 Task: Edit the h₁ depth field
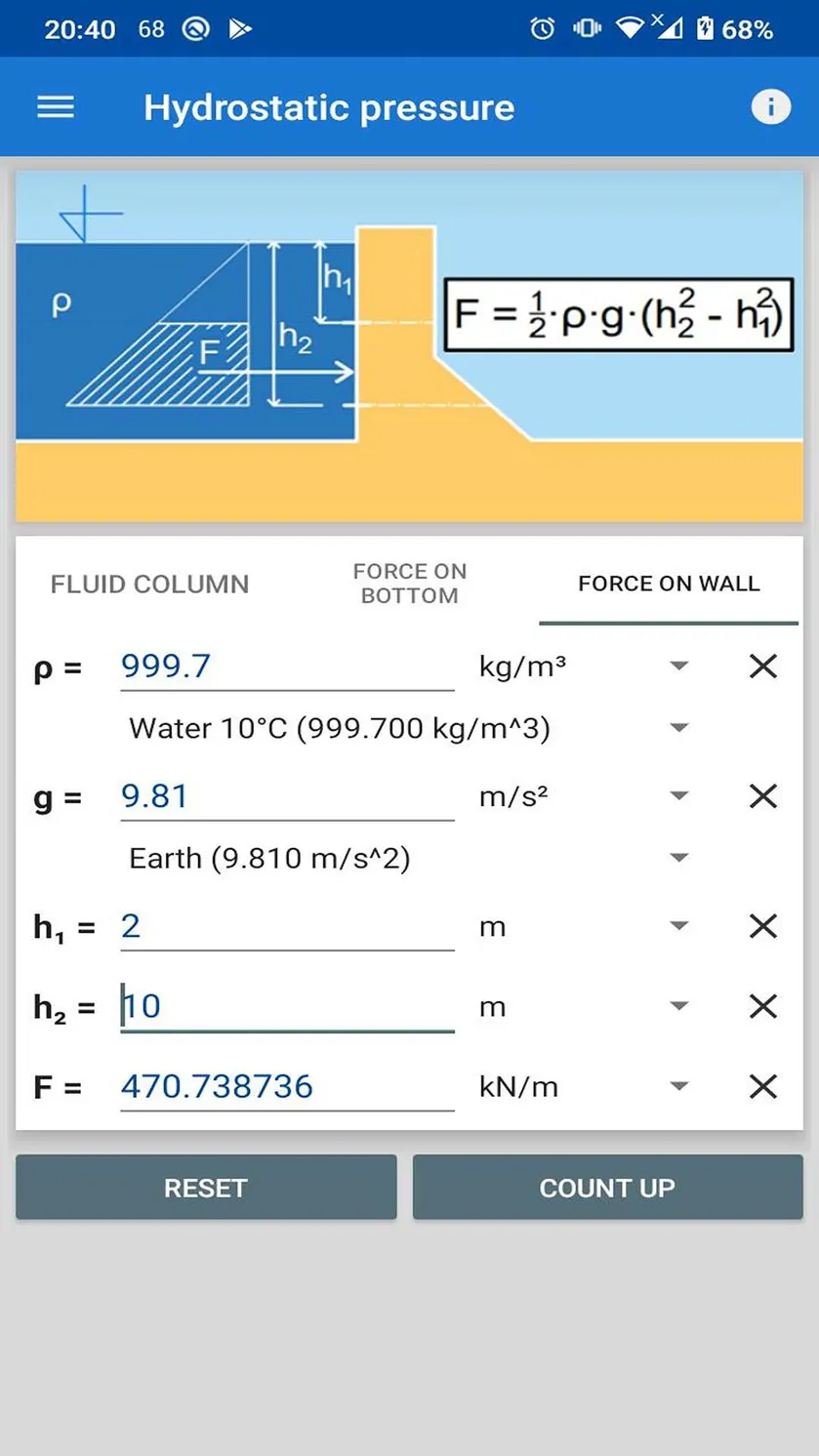[287, 926]
